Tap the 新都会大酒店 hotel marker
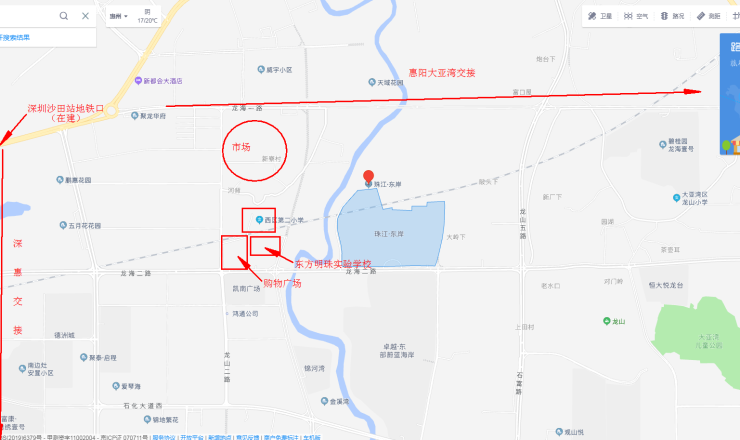Screen dimensions: 740x440 [138, 81]
